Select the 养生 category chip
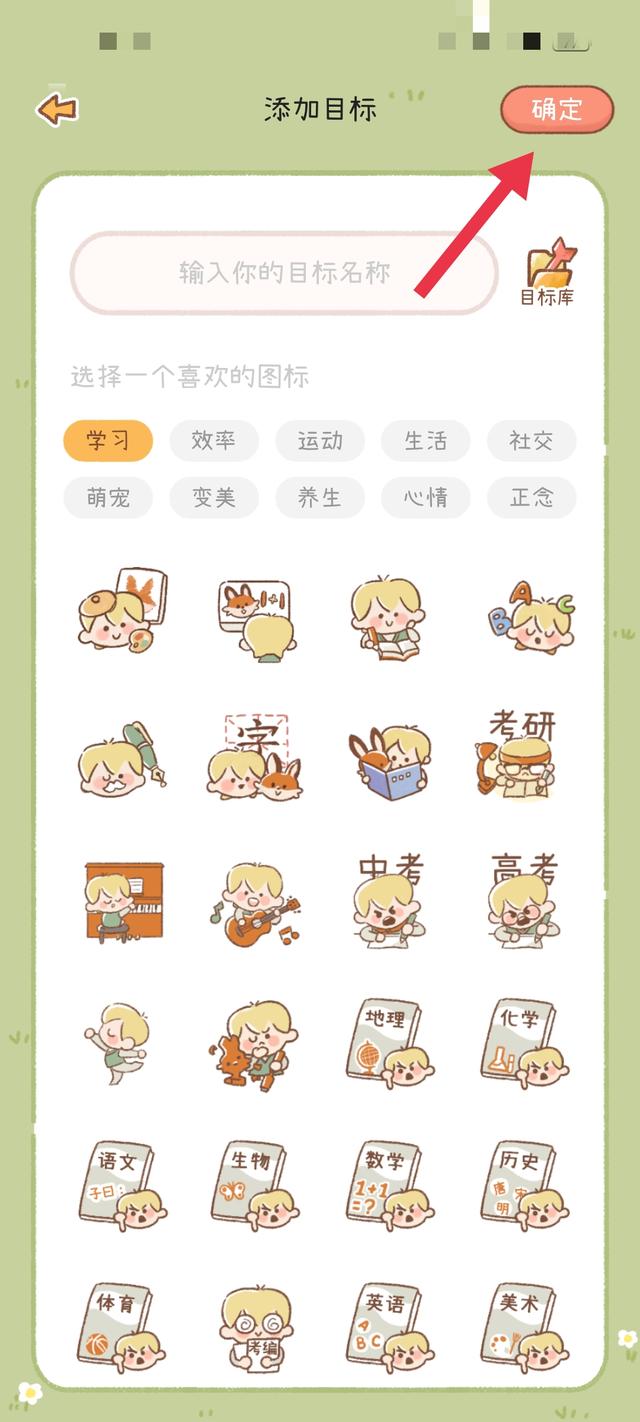 coord(320,497)
